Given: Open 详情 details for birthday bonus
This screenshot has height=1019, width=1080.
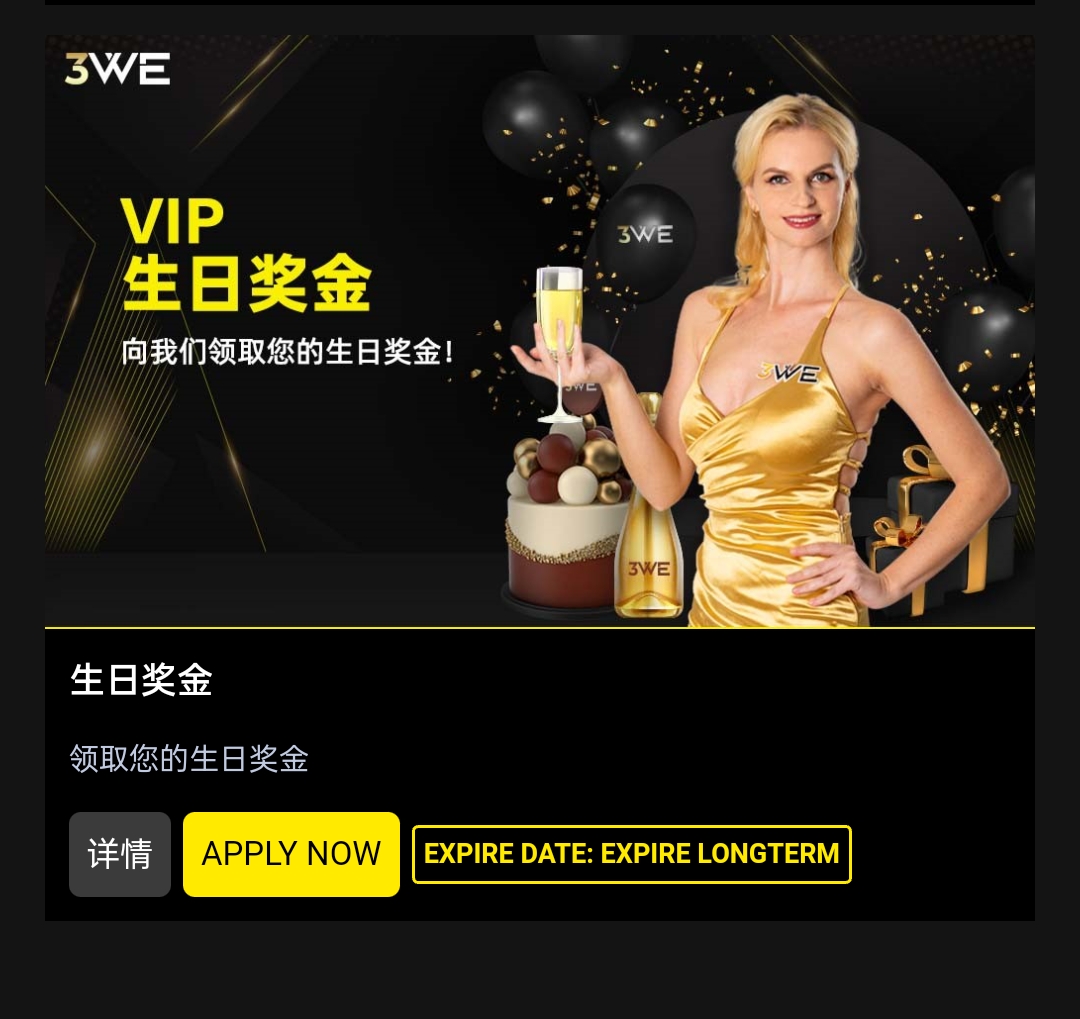Looking at the screenshot, I should pyautogui.click(x=120, y=854).
